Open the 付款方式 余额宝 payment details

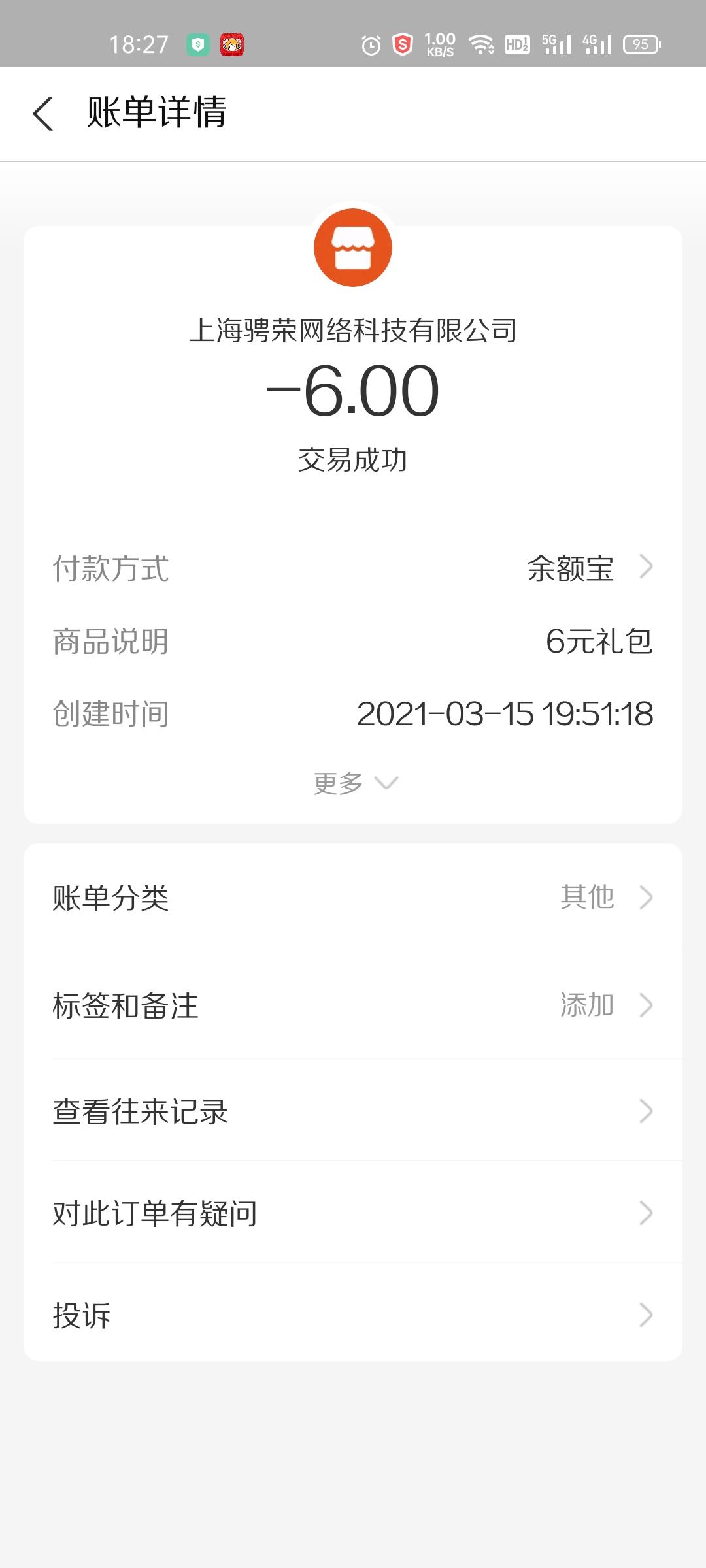[588, 568]
